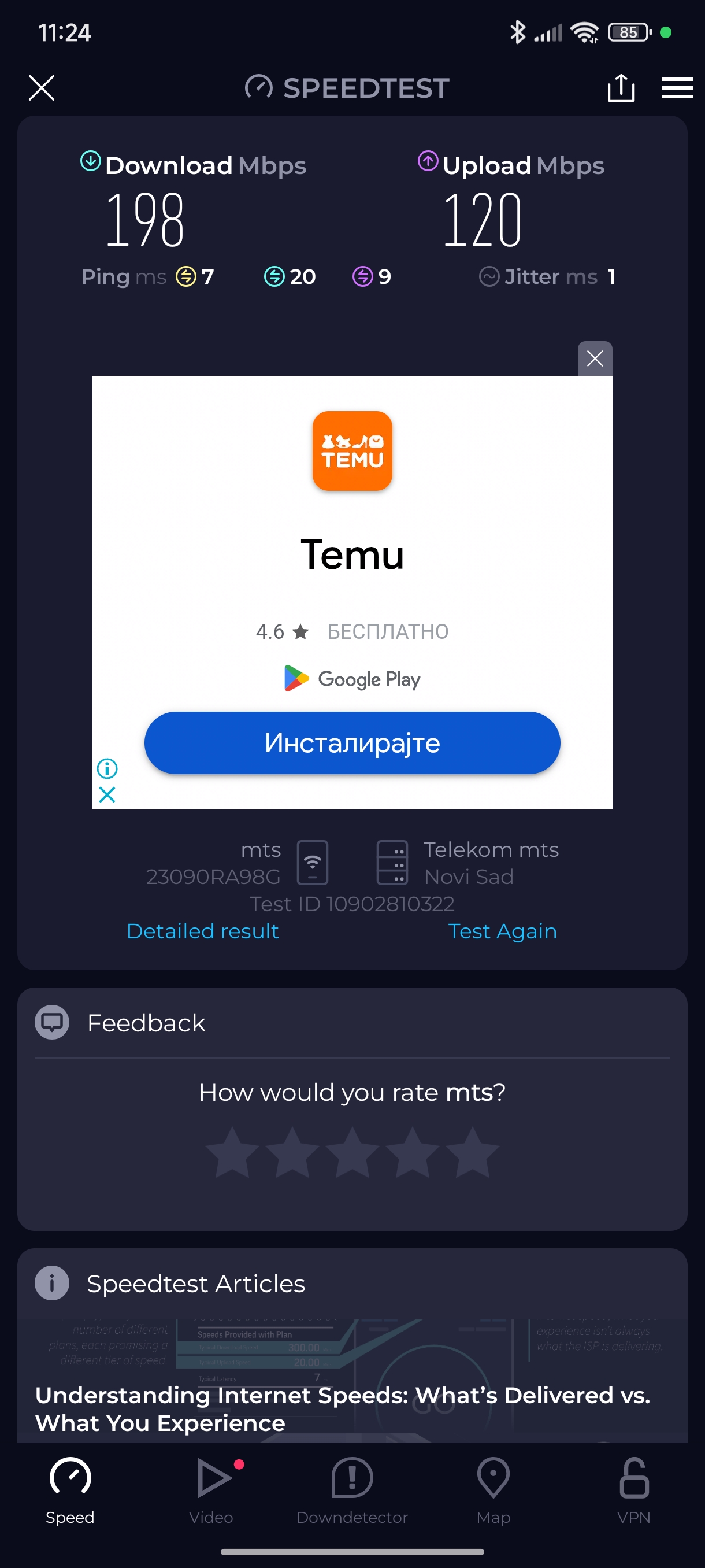
Task: Rate mts one star
Action: 232,1152
